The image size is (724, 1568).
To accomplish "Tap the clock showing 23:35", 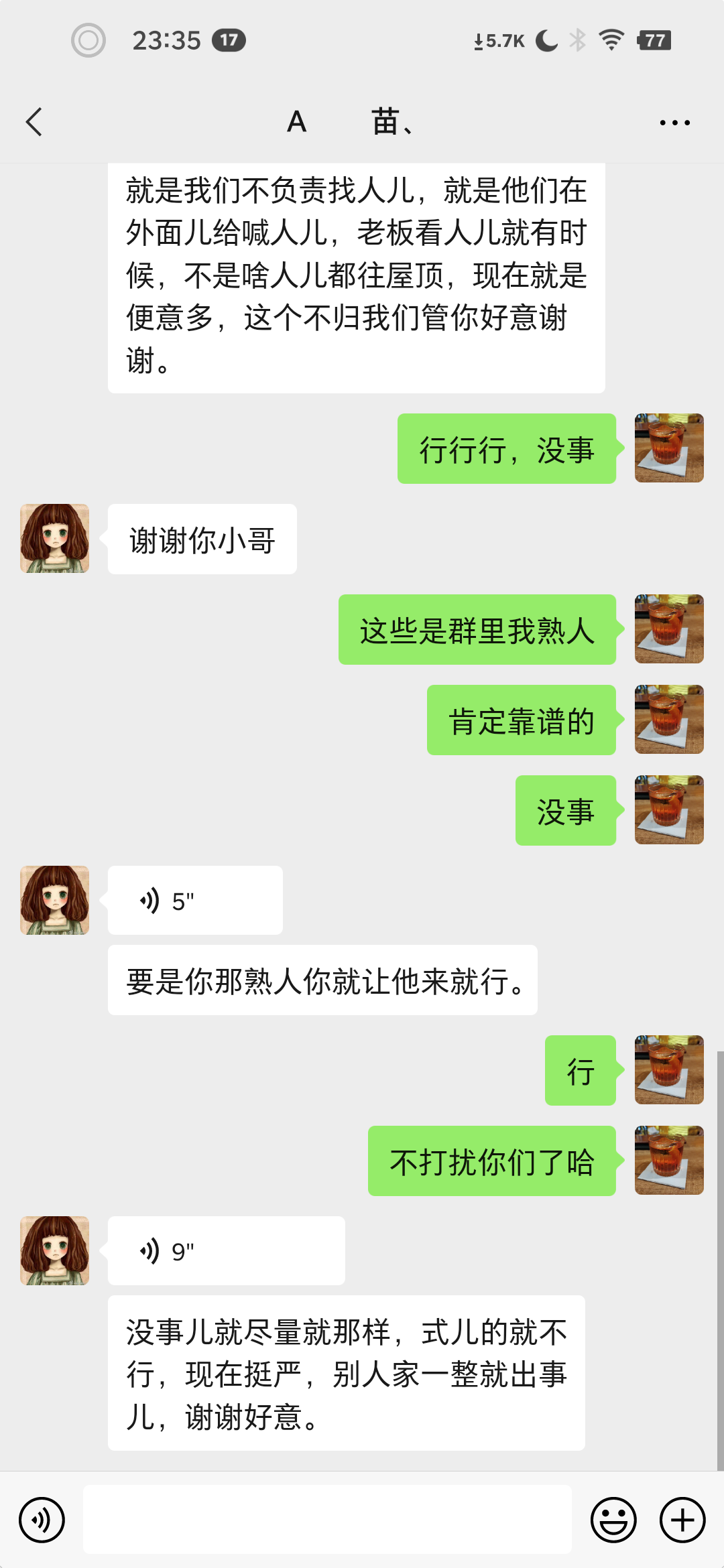I will click(x=166, y=40).
